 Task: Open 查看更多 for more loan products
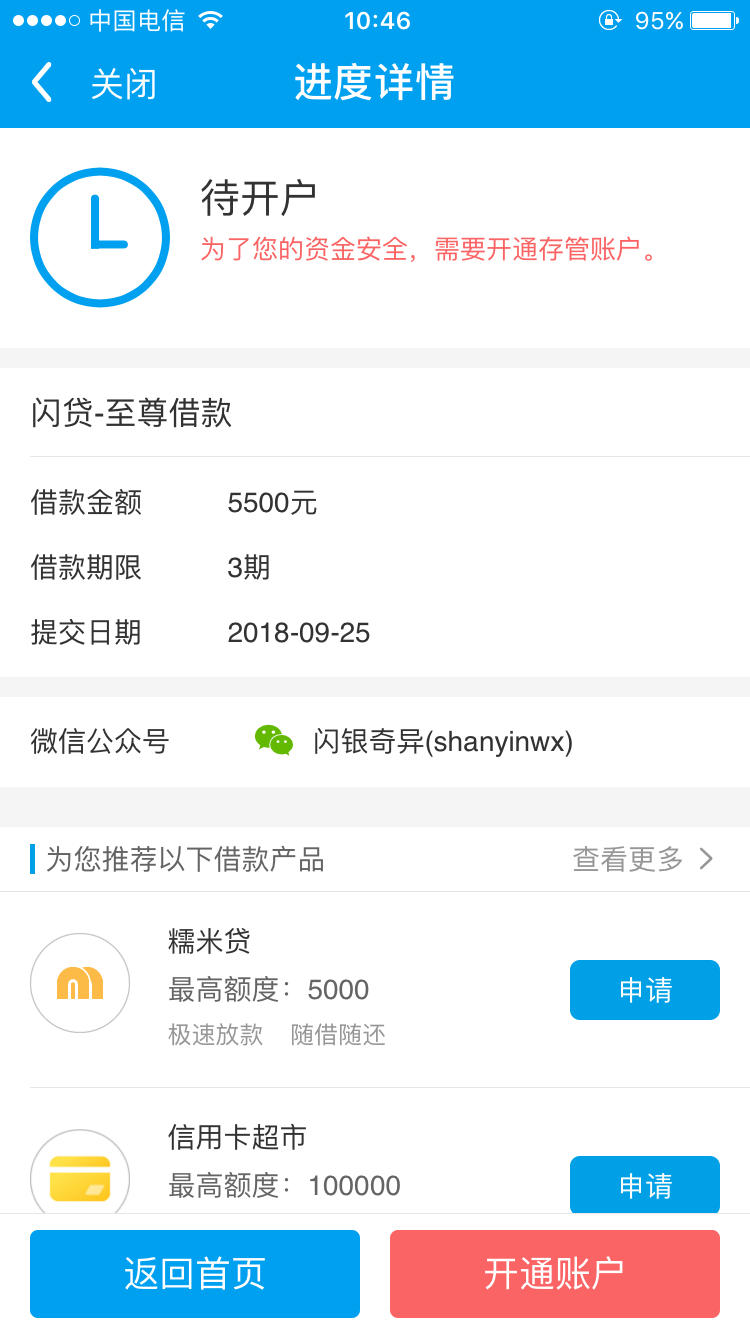pos(643,859)
